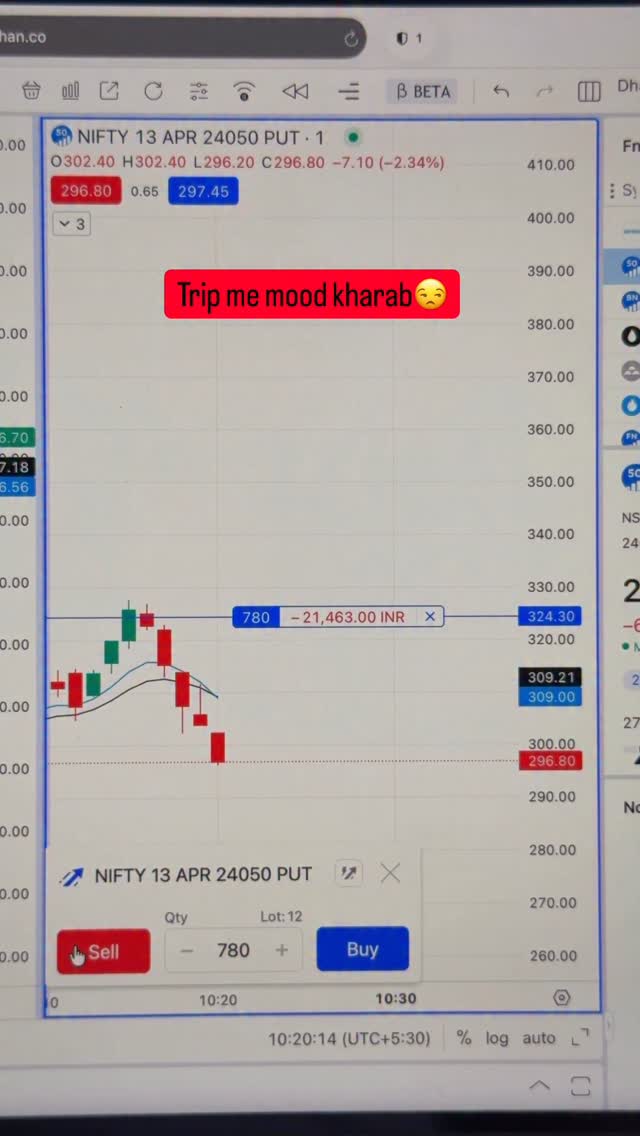Toggle the percent scale option

[464, 1038]
